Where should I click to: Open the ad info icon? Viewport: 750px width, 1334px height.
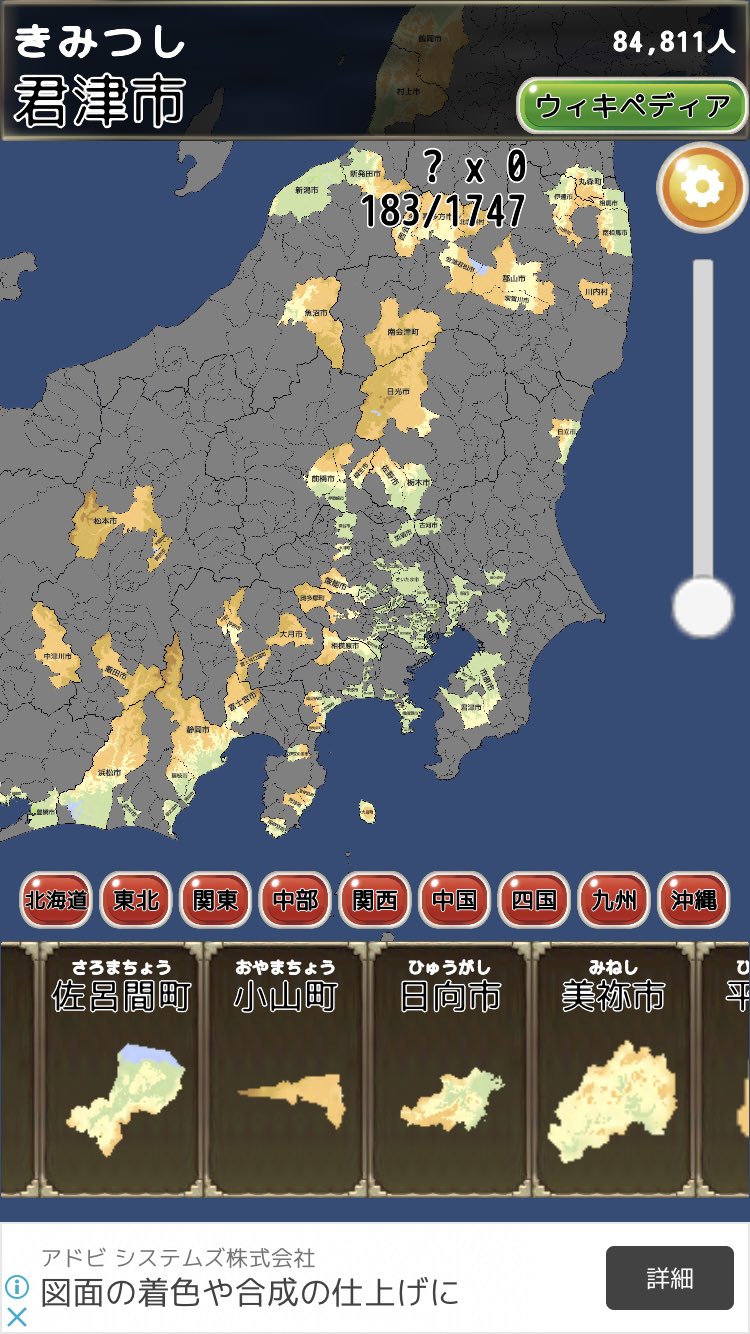(x=17, y=1287)
